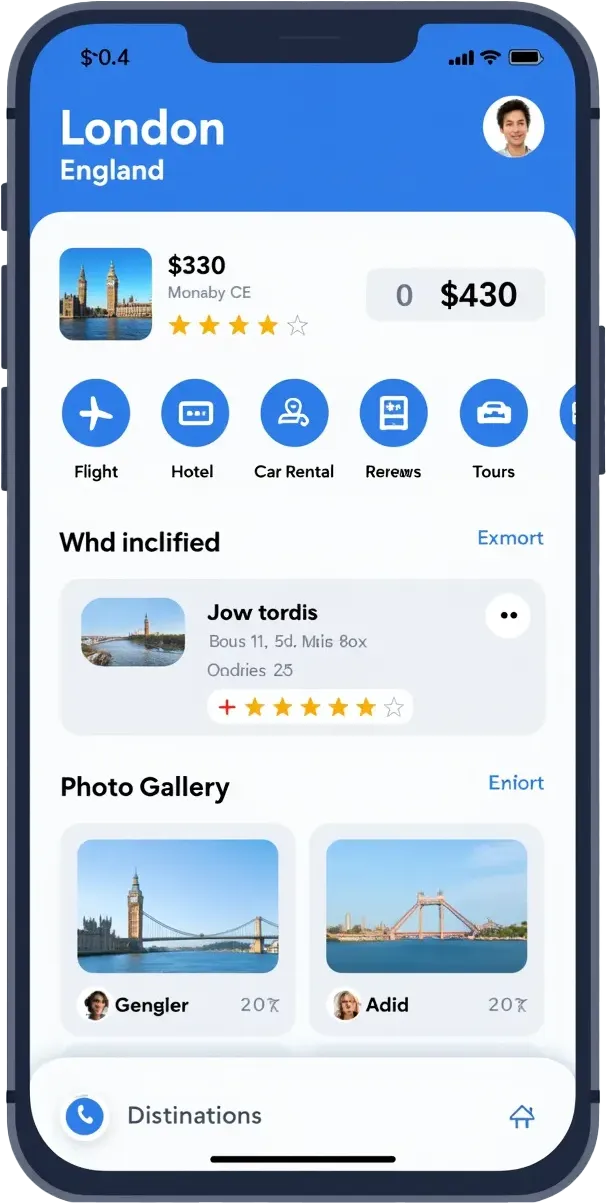Browse the Tours category

point(493,413)
